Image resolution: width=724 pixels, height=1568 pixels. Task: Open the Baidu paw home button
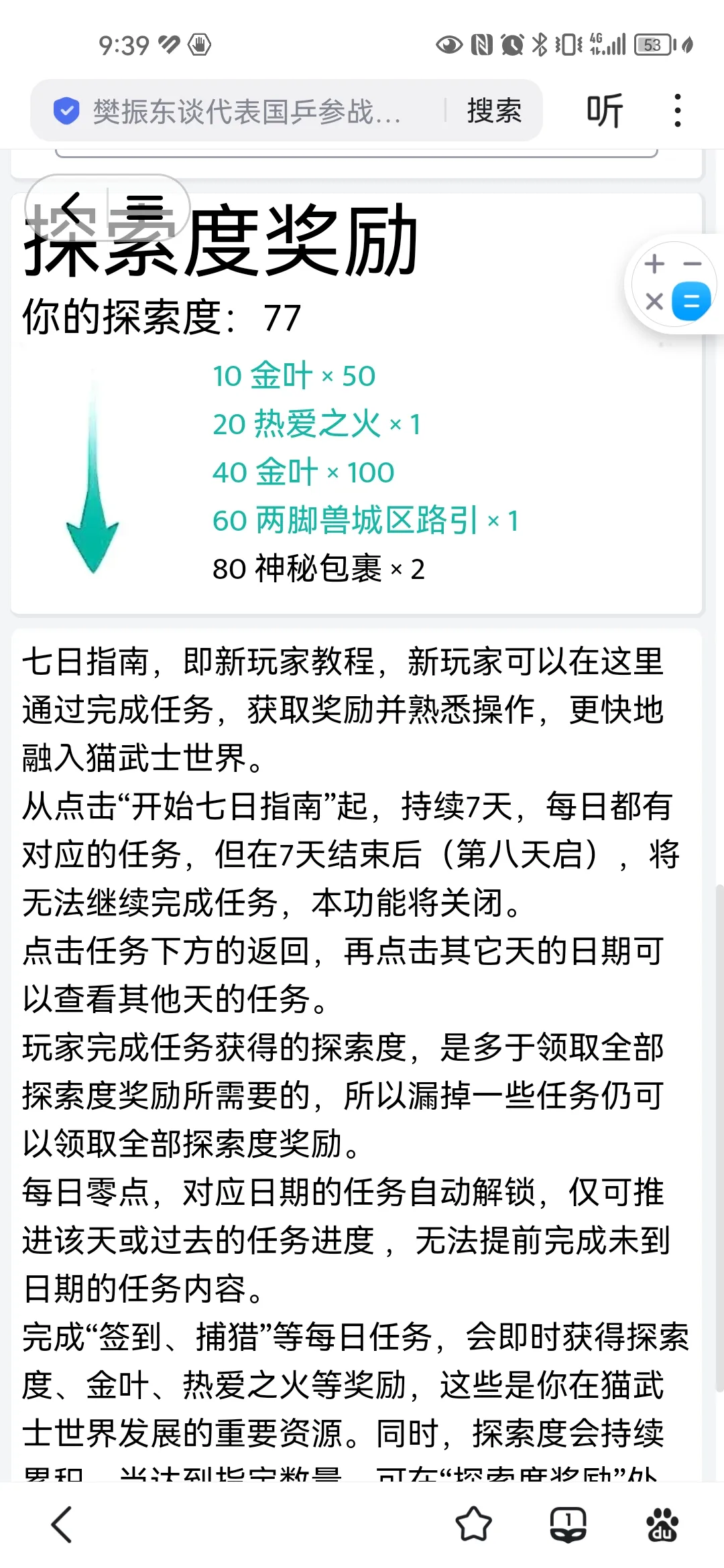(662, 1525)
